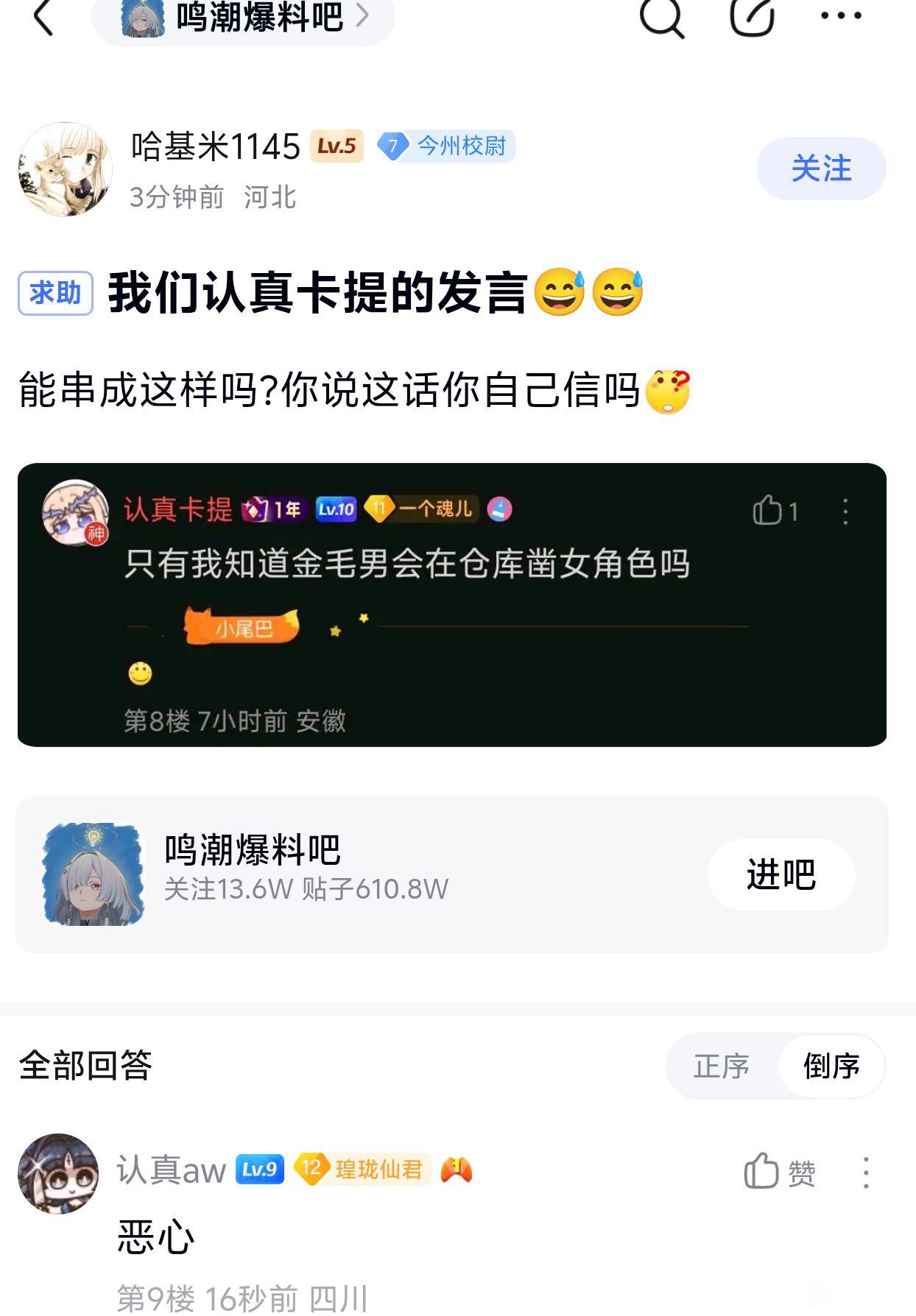Screen dimensions: 916x1316
Task: Open the three-dot overflow menu at the top
Action: pyautogui.click(x=841, y=15)
